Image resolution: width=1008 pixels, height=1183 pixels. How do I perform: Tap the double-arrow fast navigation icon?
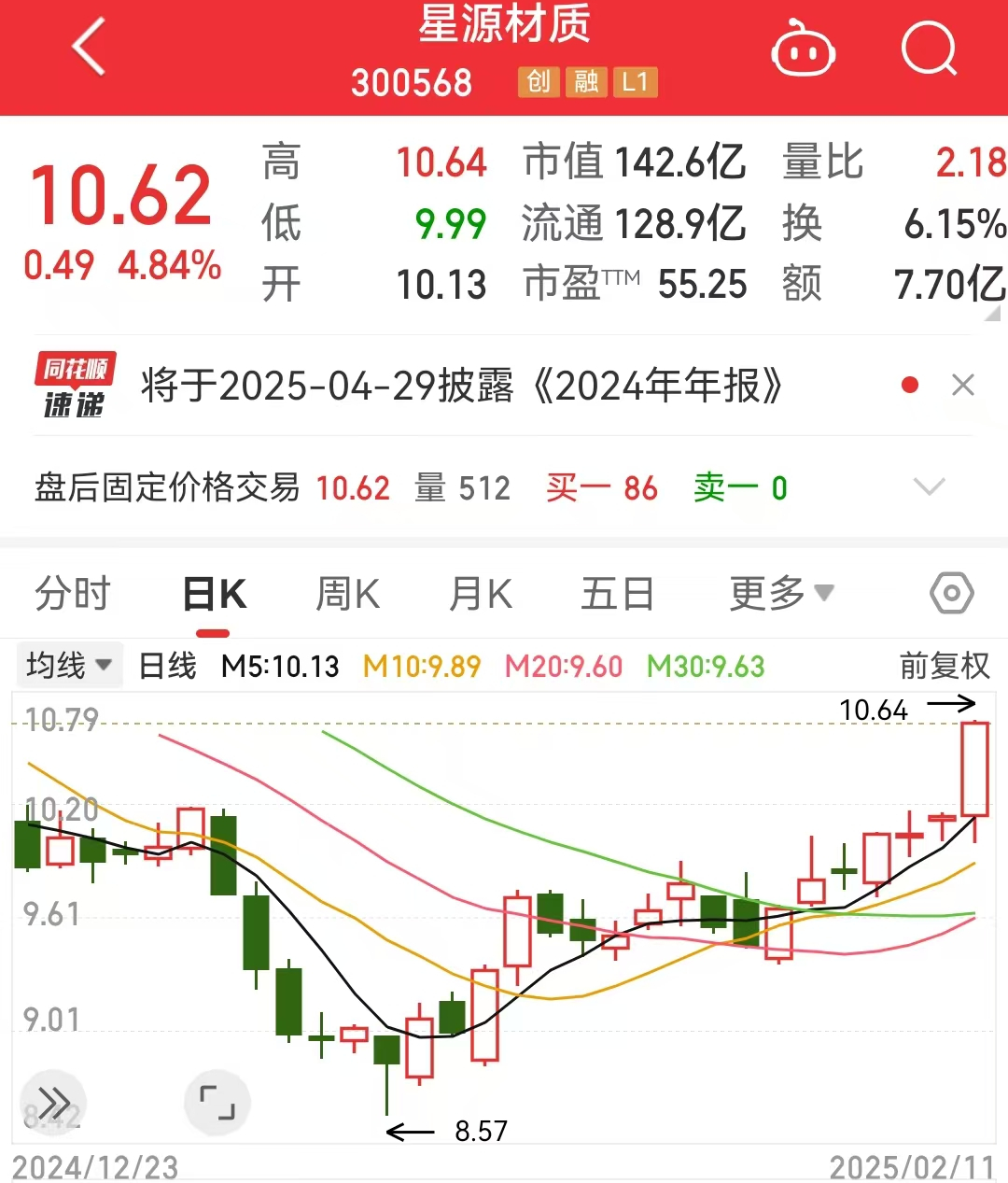pos(53,1103)
